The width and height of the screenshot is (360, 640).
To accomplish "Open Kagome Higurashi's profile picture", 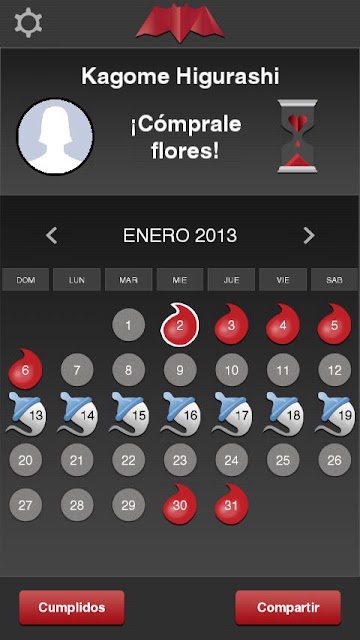I will [55, 136].
